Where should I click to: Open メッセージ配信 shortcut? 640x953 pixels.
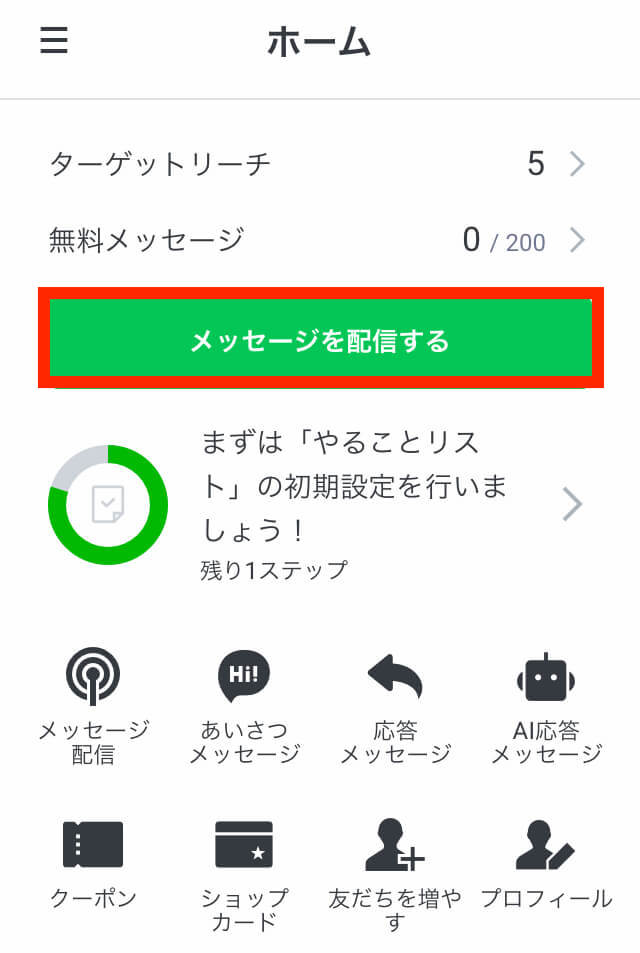[x=93, y=704]
